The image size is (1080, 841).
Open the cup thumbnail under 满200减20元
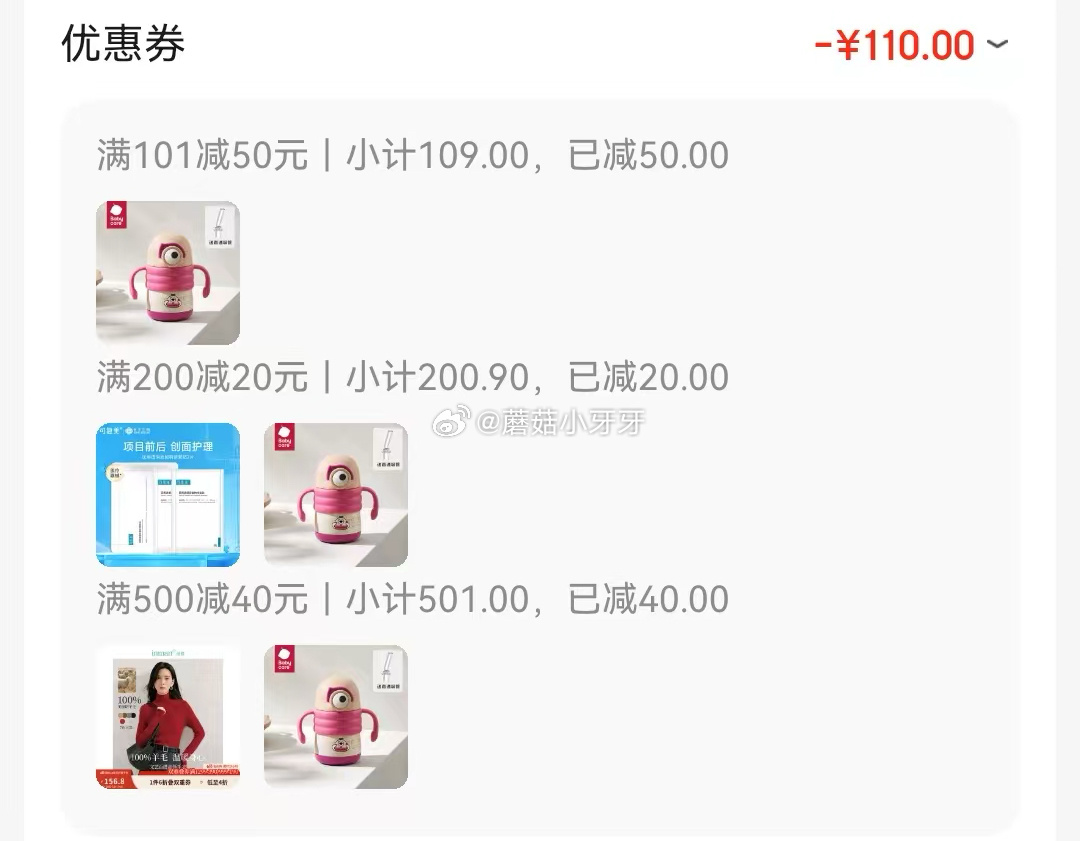[x=336, y=495]
